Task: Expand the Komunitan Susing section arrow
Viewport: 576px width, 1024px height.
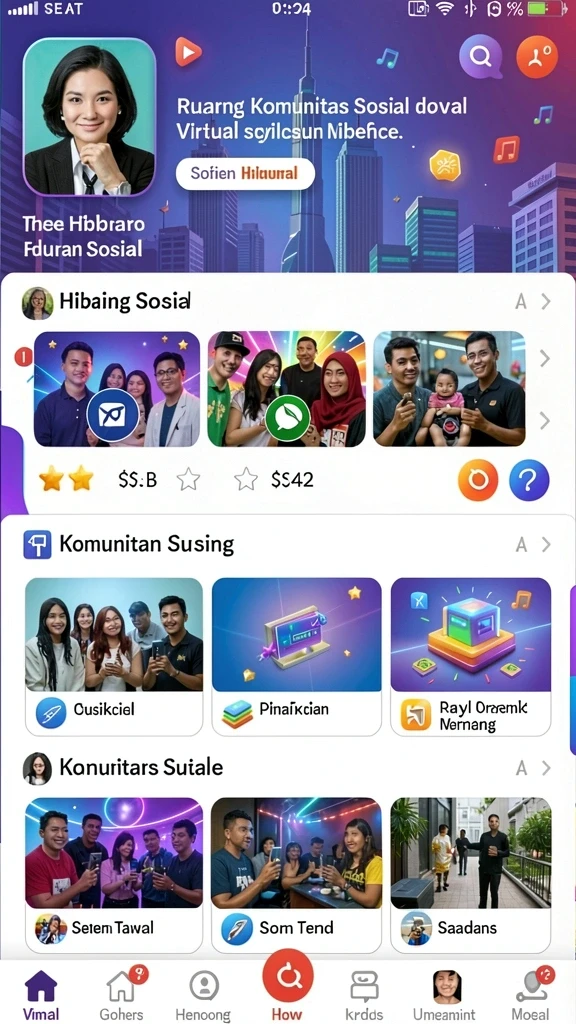Action: [546, 545]
